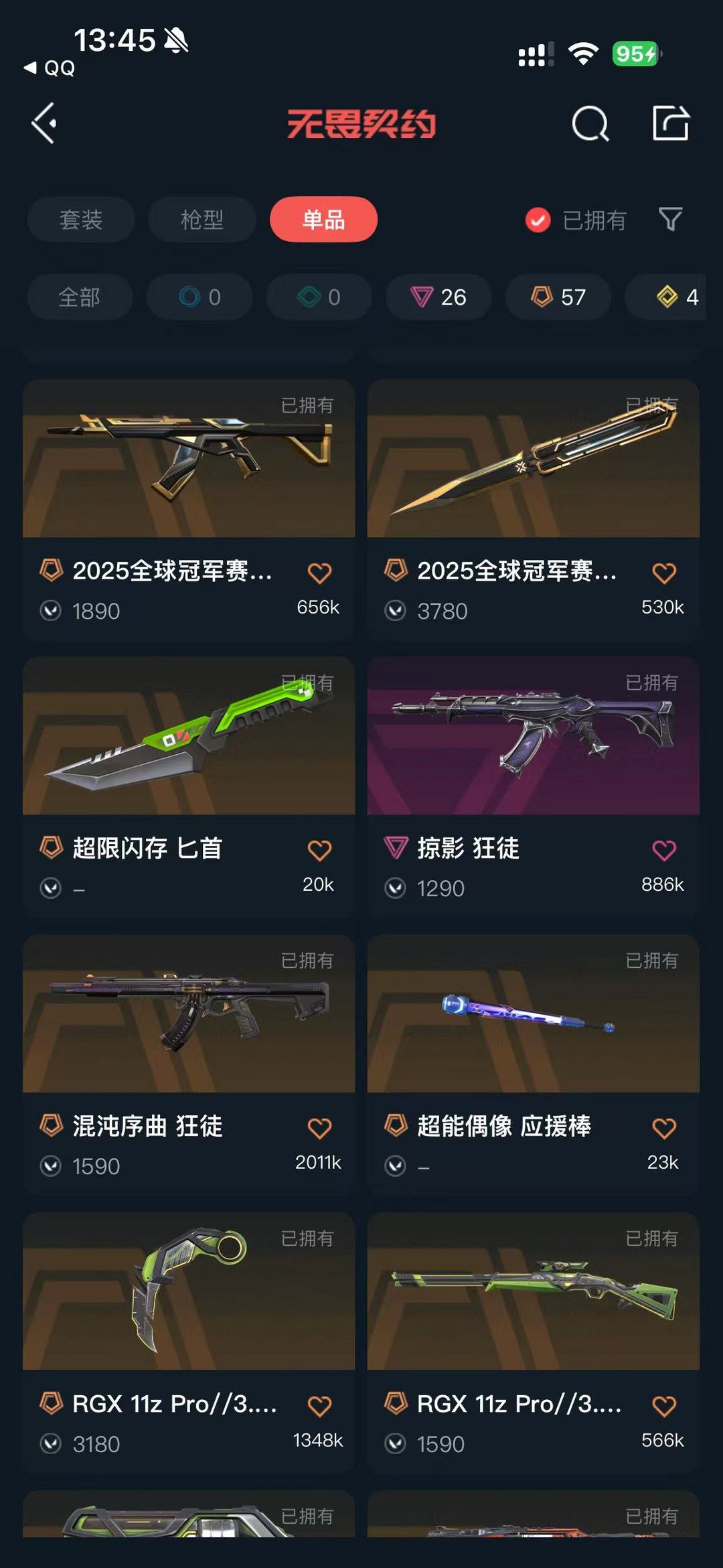
Task: Open the 超限闪存 匕首 item card
Action: click(x=187, y=750)
